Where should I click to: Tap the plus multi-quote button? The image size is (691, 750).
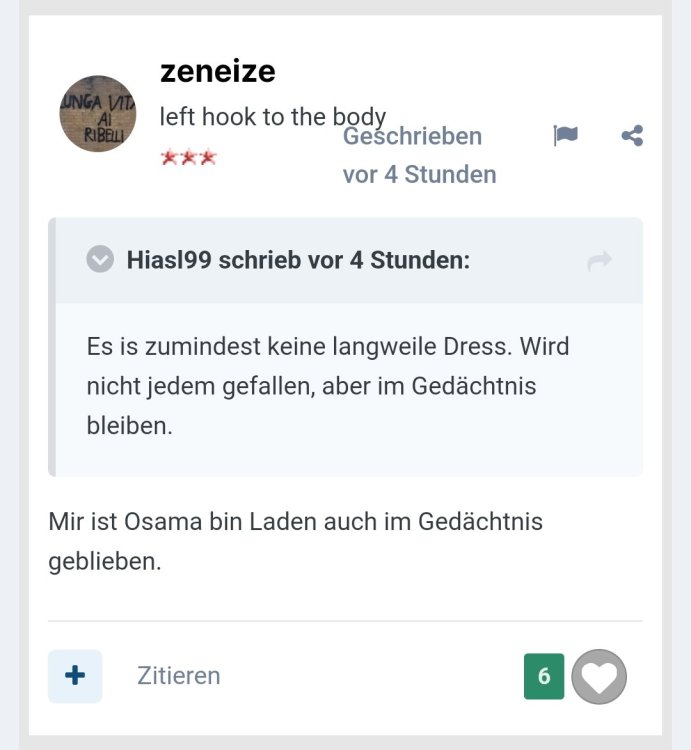tap(75, 676)
